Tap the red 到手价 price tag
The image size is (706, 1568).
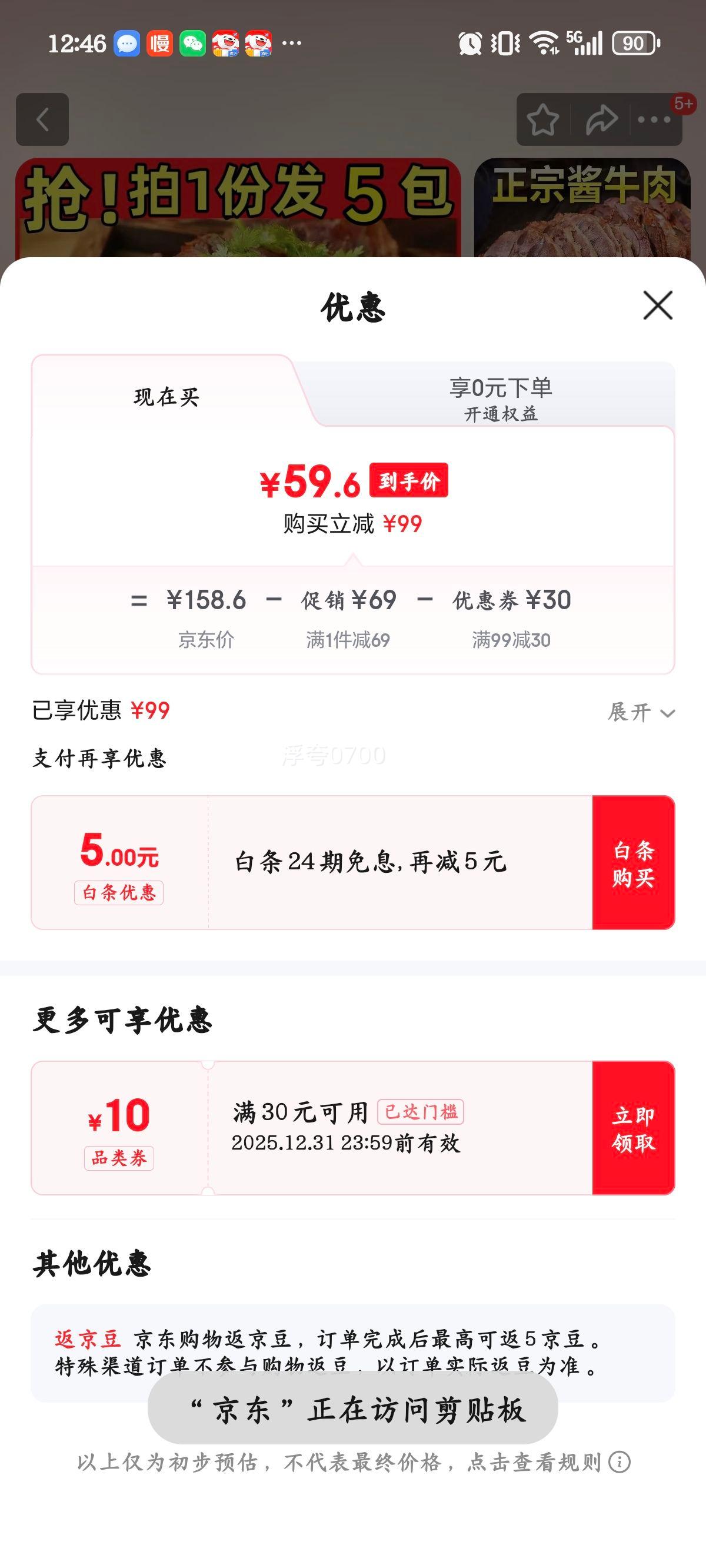pyautogui.click(x=409, y=482)
